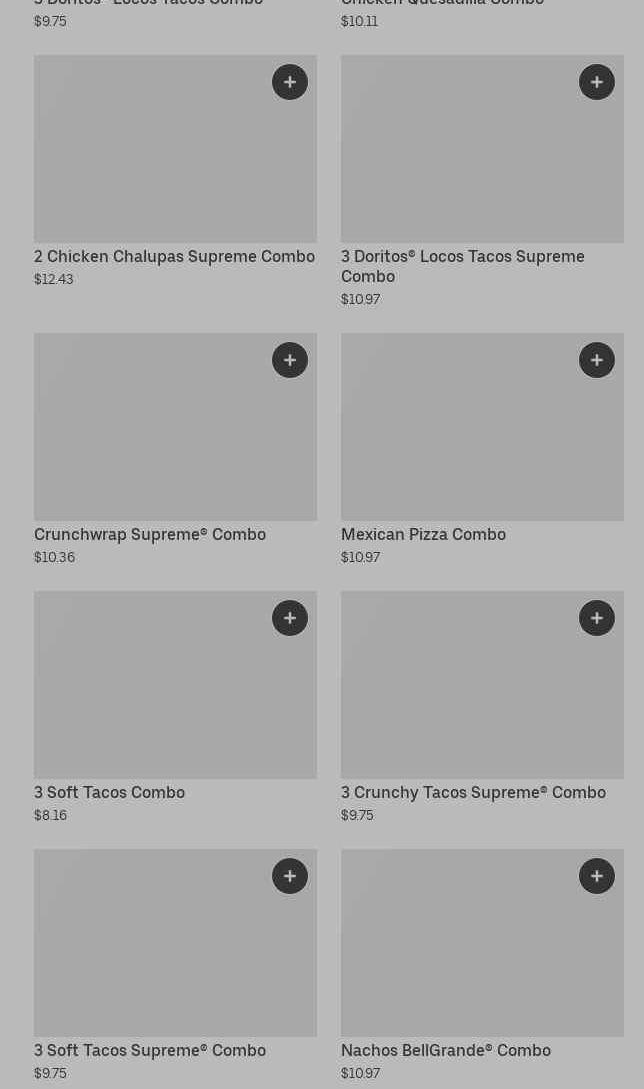Add 2 Chicken Chalupas Supreme Combo to cart
The width and height of the screenshot is (644, 1089).
pyautogui.click(x=290, y=82)
